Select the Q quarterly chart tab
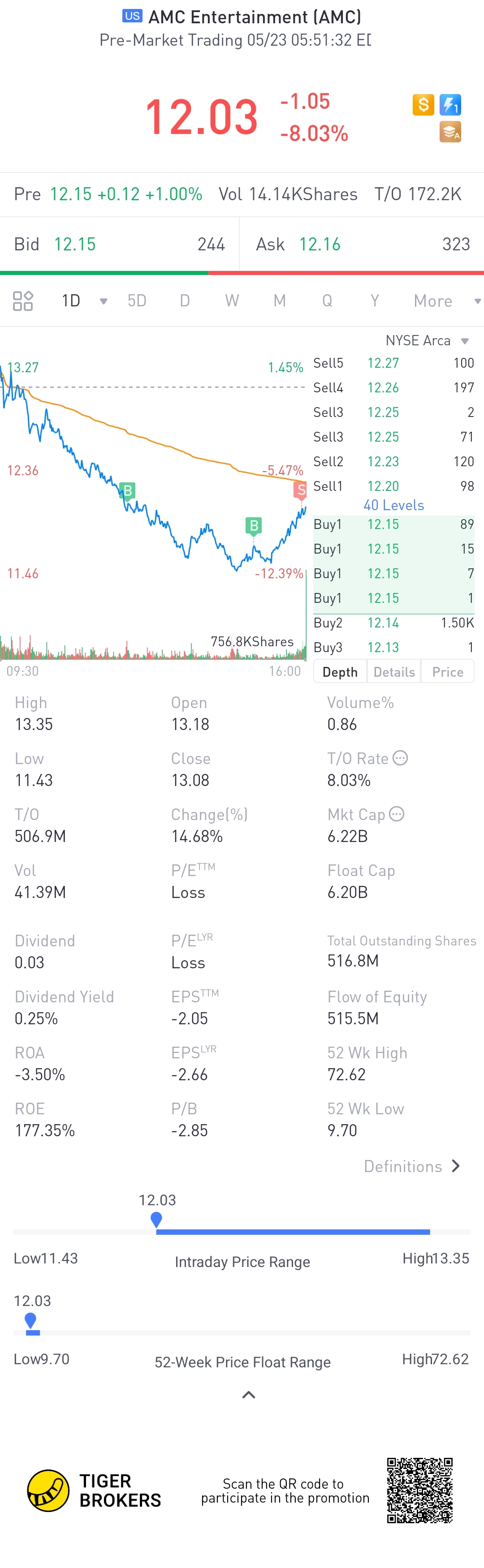This screenshot has height=1568, width=484. [327, 301]
